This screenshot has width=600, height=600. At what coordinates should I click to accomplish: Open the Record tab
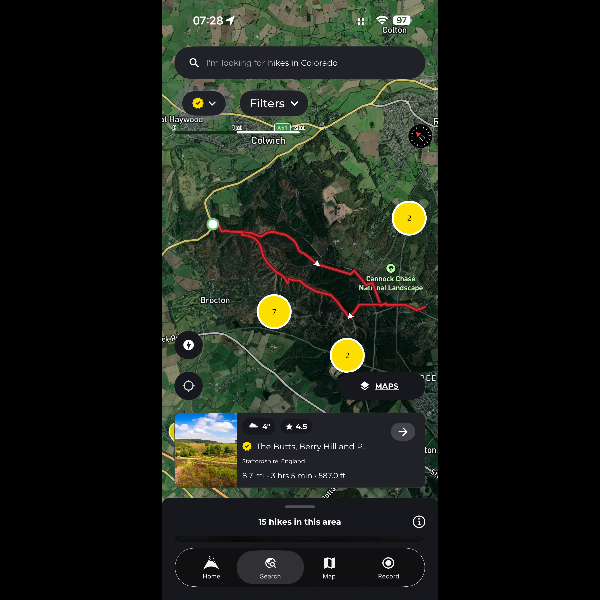coord(388,567)
